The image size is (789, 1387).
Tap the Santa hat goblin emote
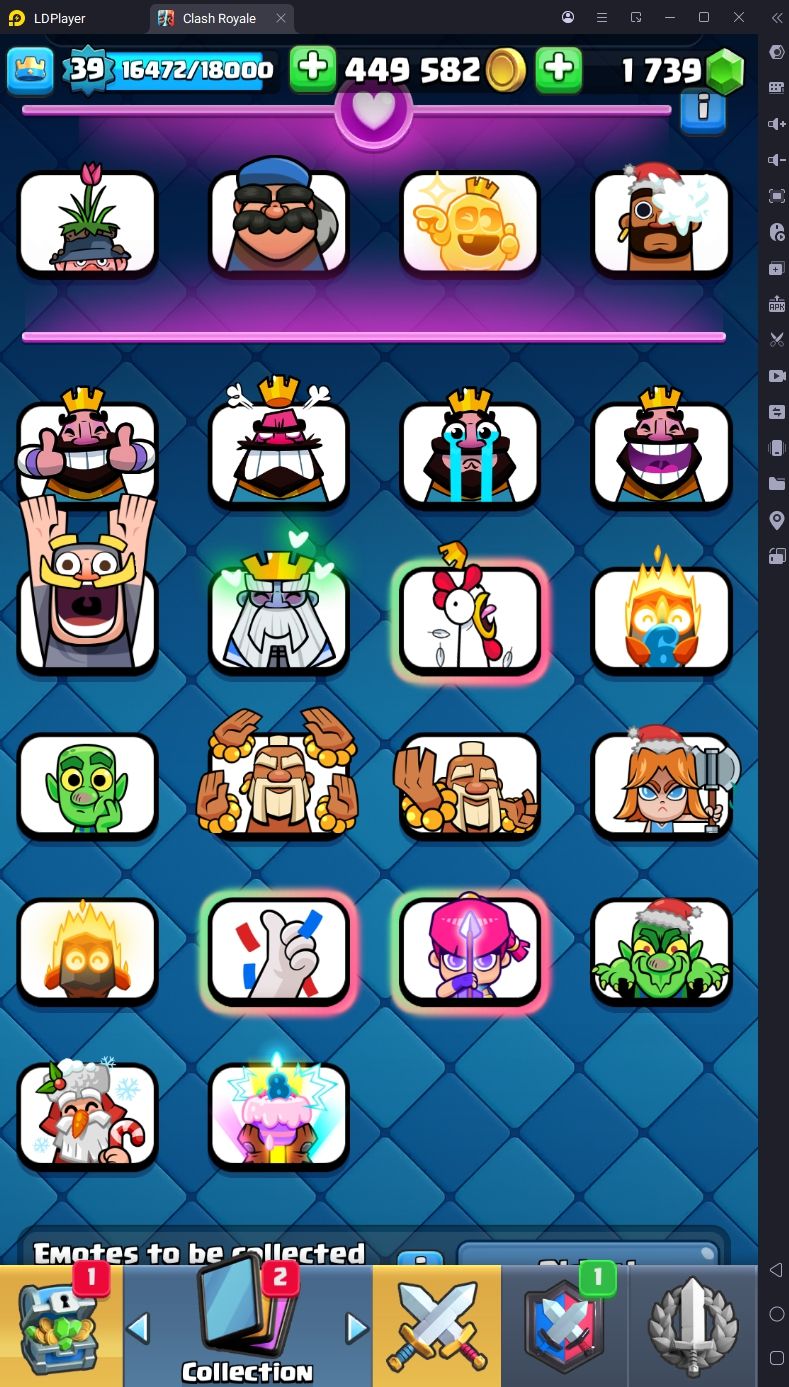pos(661,951)
